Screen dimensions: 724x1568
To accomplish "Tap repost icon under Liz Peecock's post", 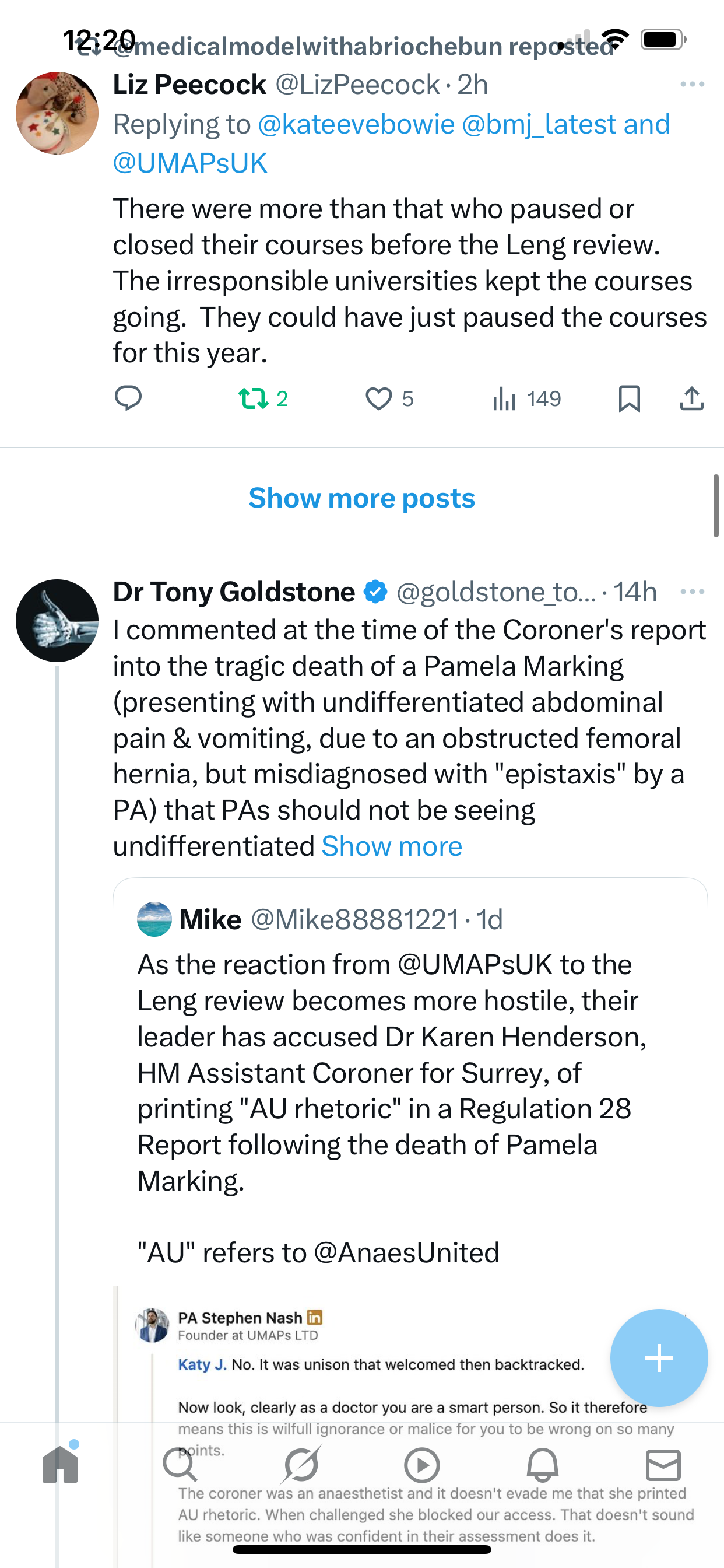I will pos(253,398).
